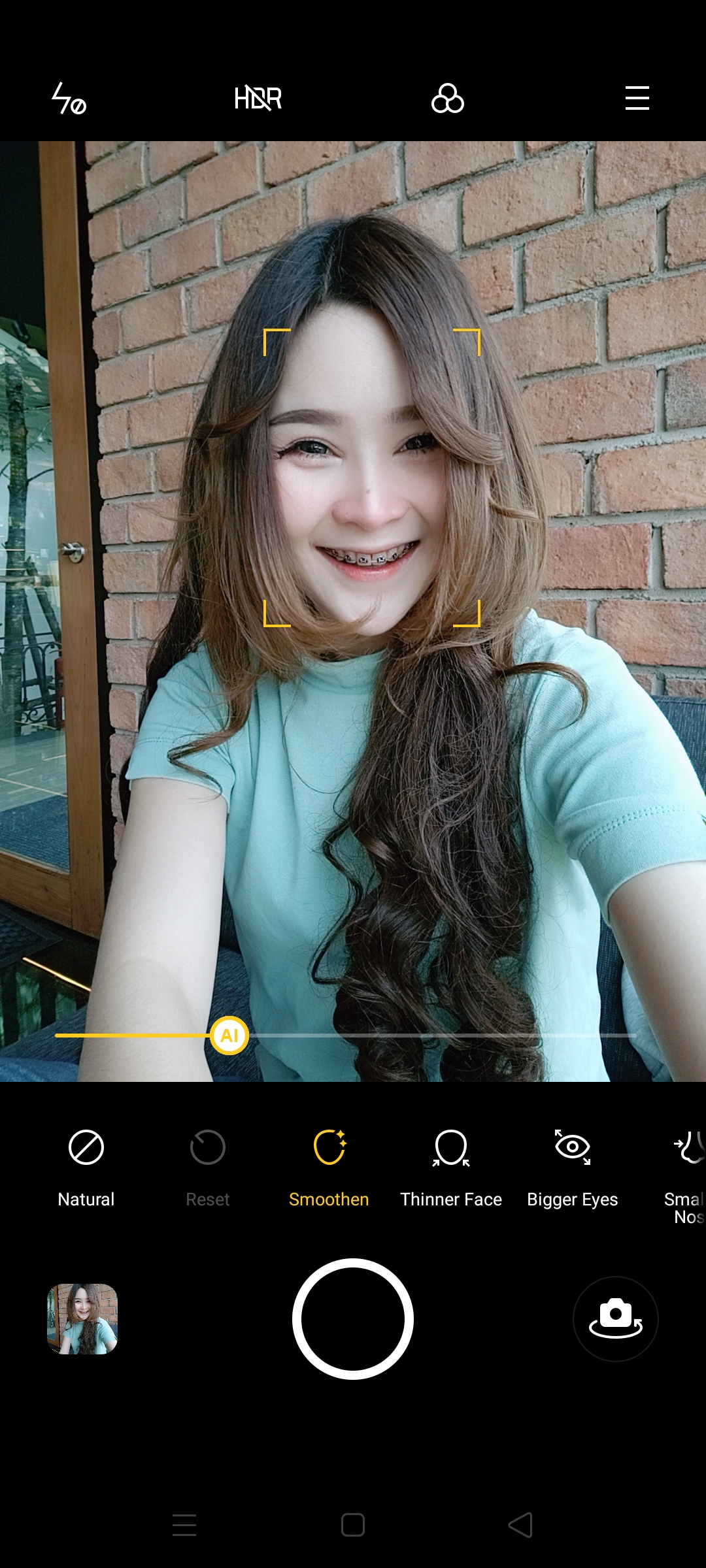Open the color filters icon

click(x=448, y=99)
